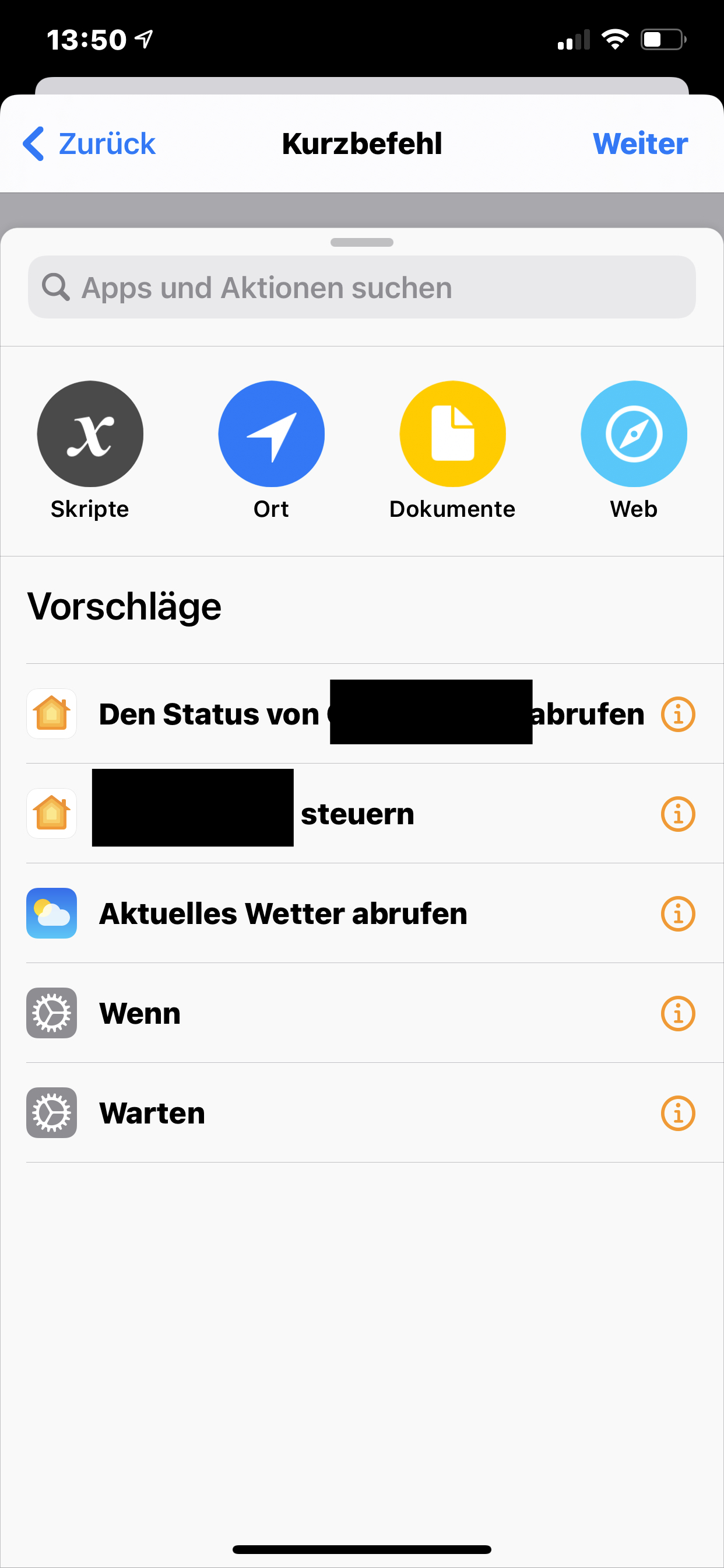Screen dimensions: 724x1568
Task: Show info for Den Status von abrufen
Action: pos(678,713)
